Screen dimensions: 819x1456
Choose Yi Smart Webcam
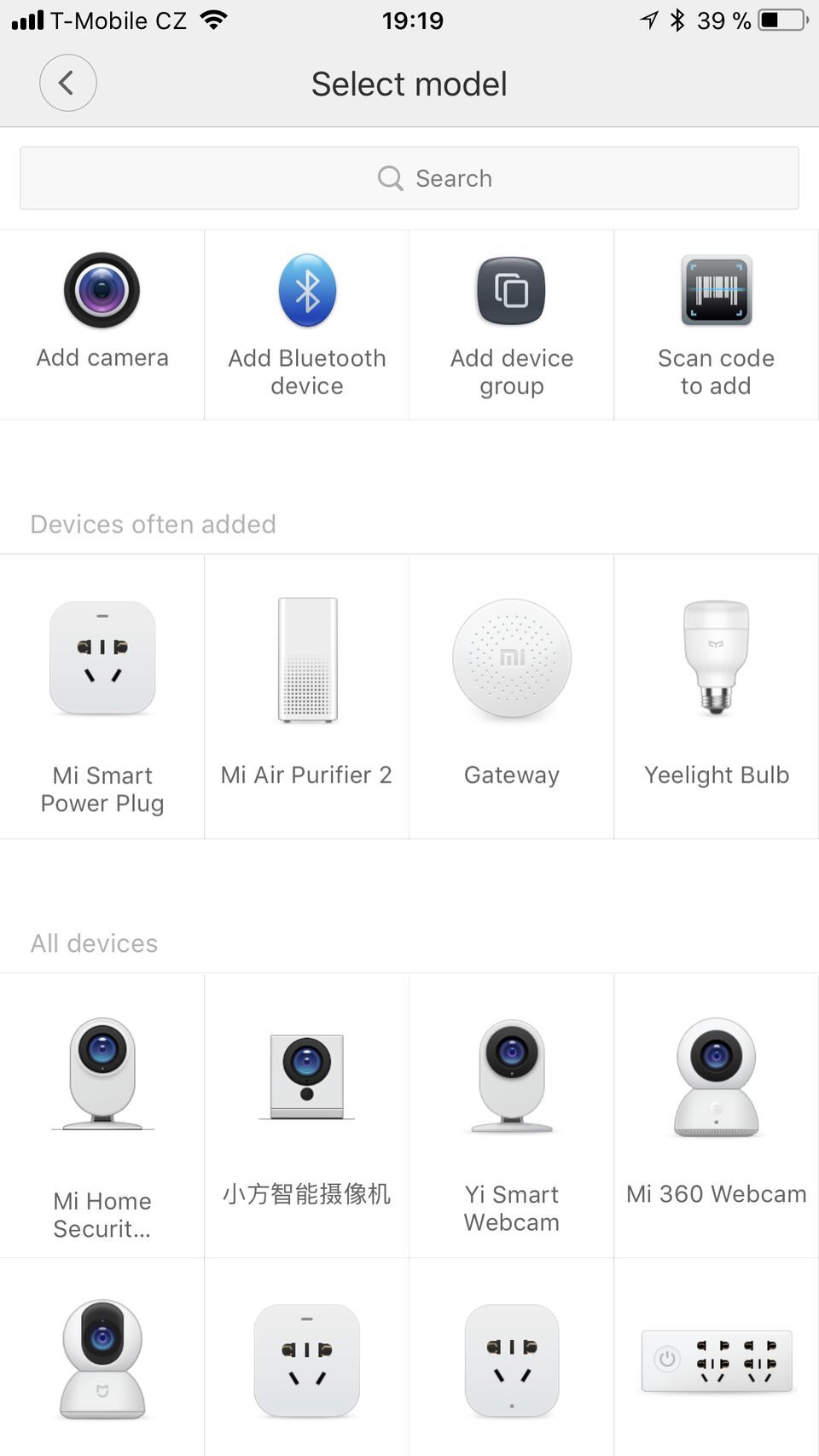click(x=512, y=1113)
